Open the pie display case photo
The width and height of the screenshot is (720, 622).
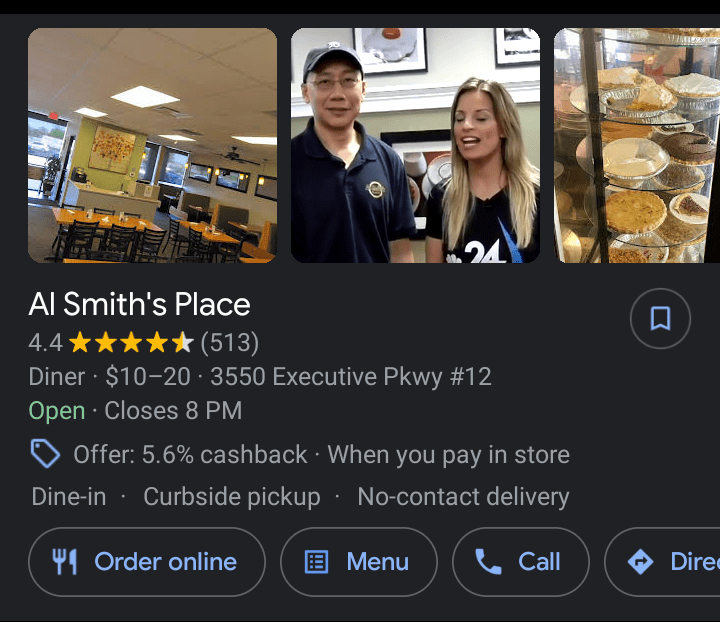coord(637,146)
